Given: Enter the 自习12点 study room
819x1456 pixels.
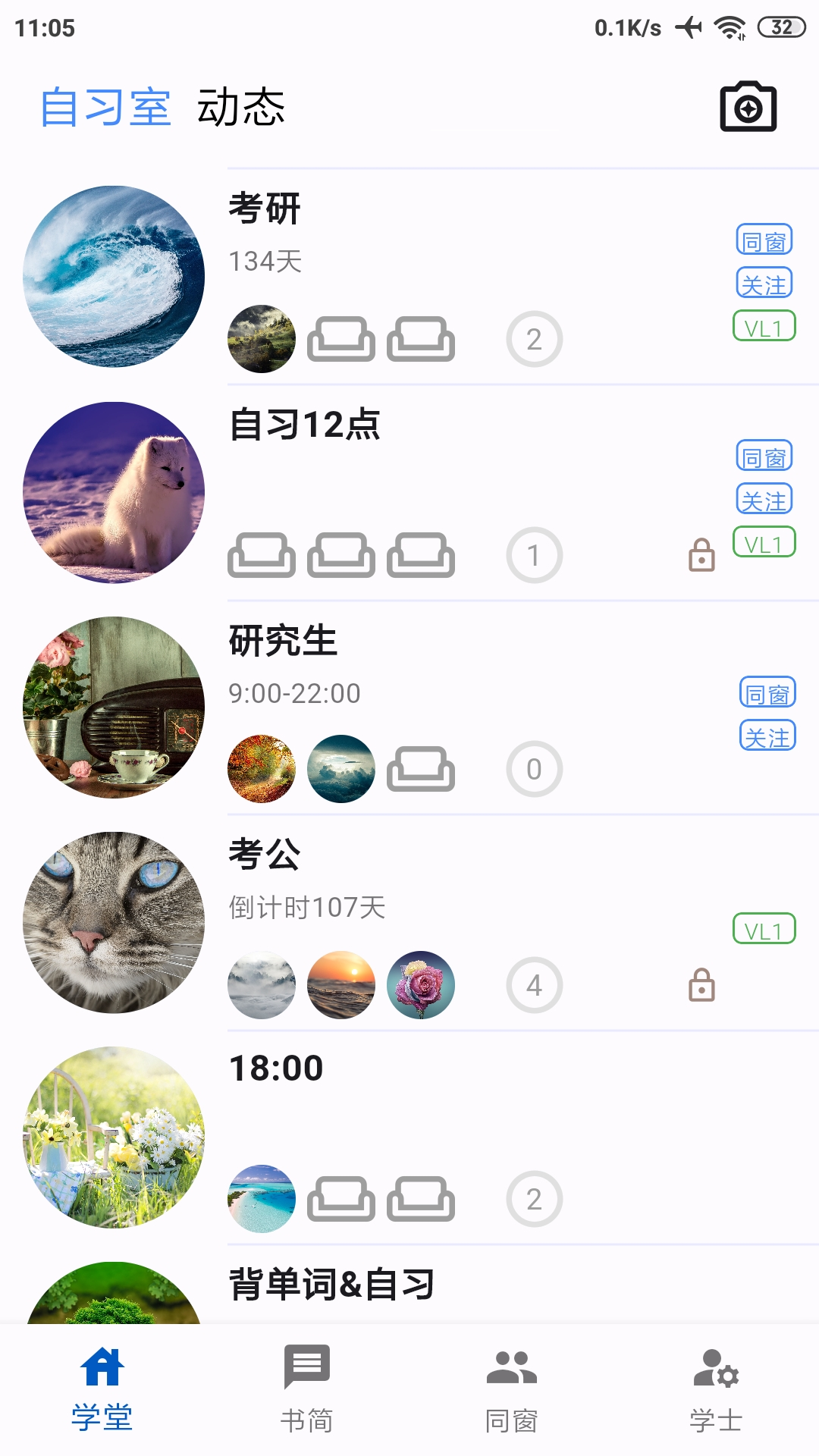Looking at the screenshot, I should (x=304, y=425).
